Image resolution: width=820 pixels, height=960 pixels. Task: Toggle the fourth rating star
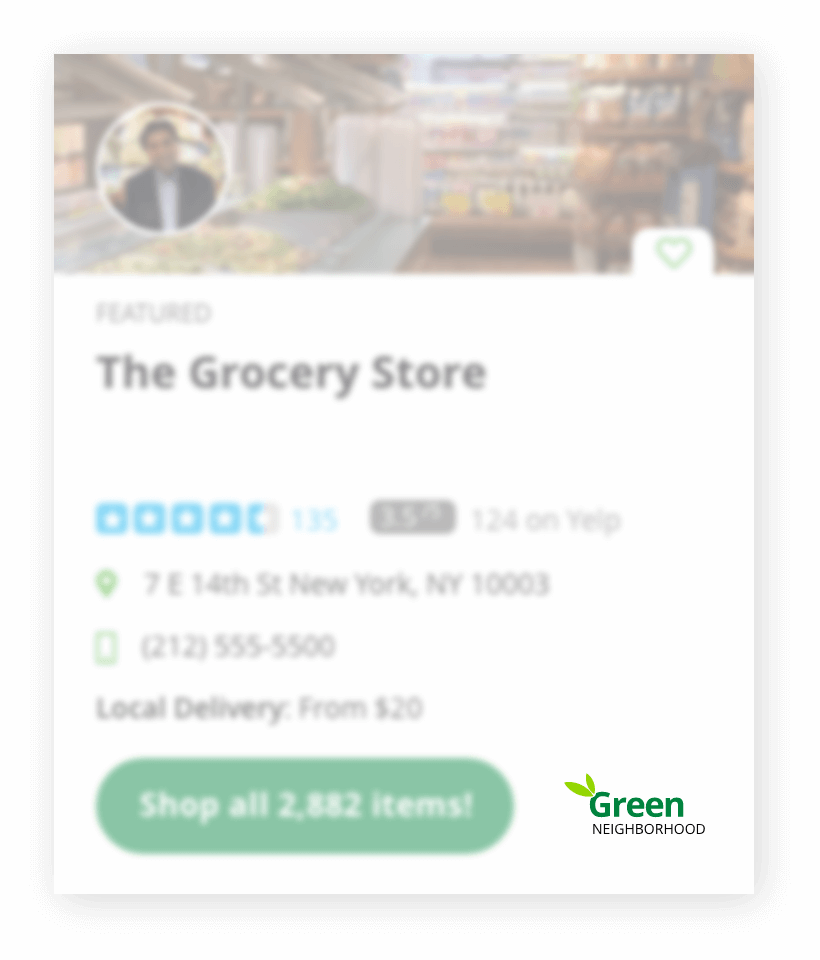225,519
